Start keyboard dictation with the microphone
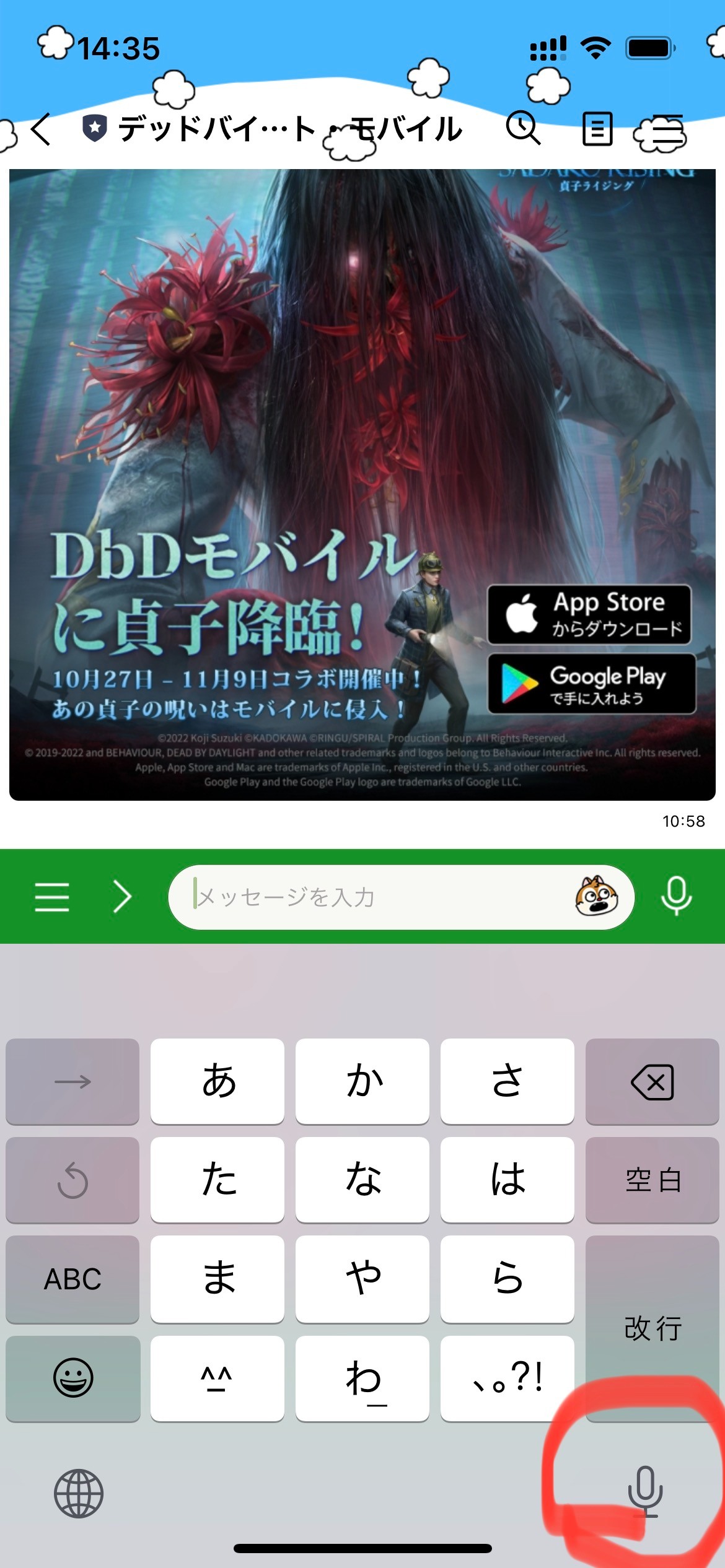 click(x=645, y=1490)
